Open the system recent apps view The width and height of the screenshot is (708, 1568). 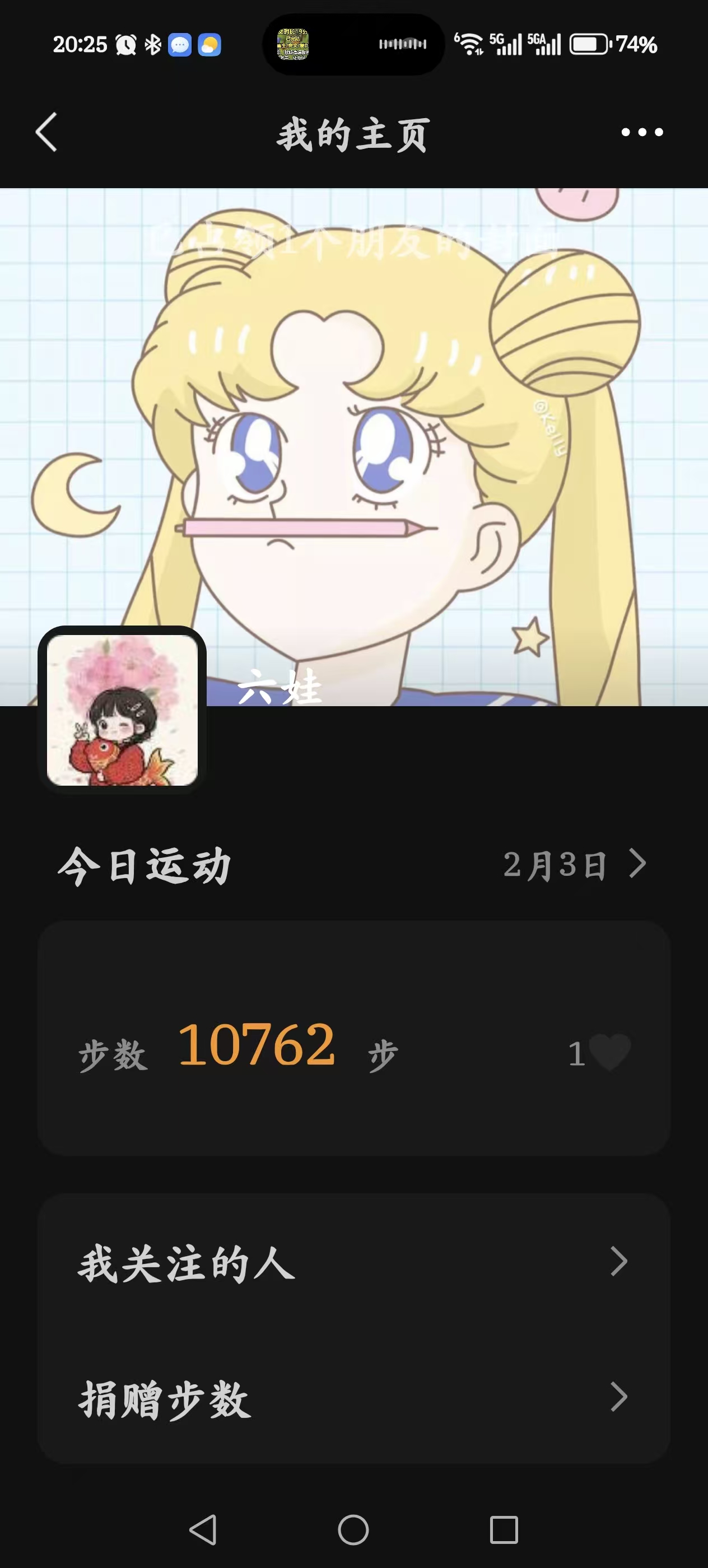(504, 1530)
